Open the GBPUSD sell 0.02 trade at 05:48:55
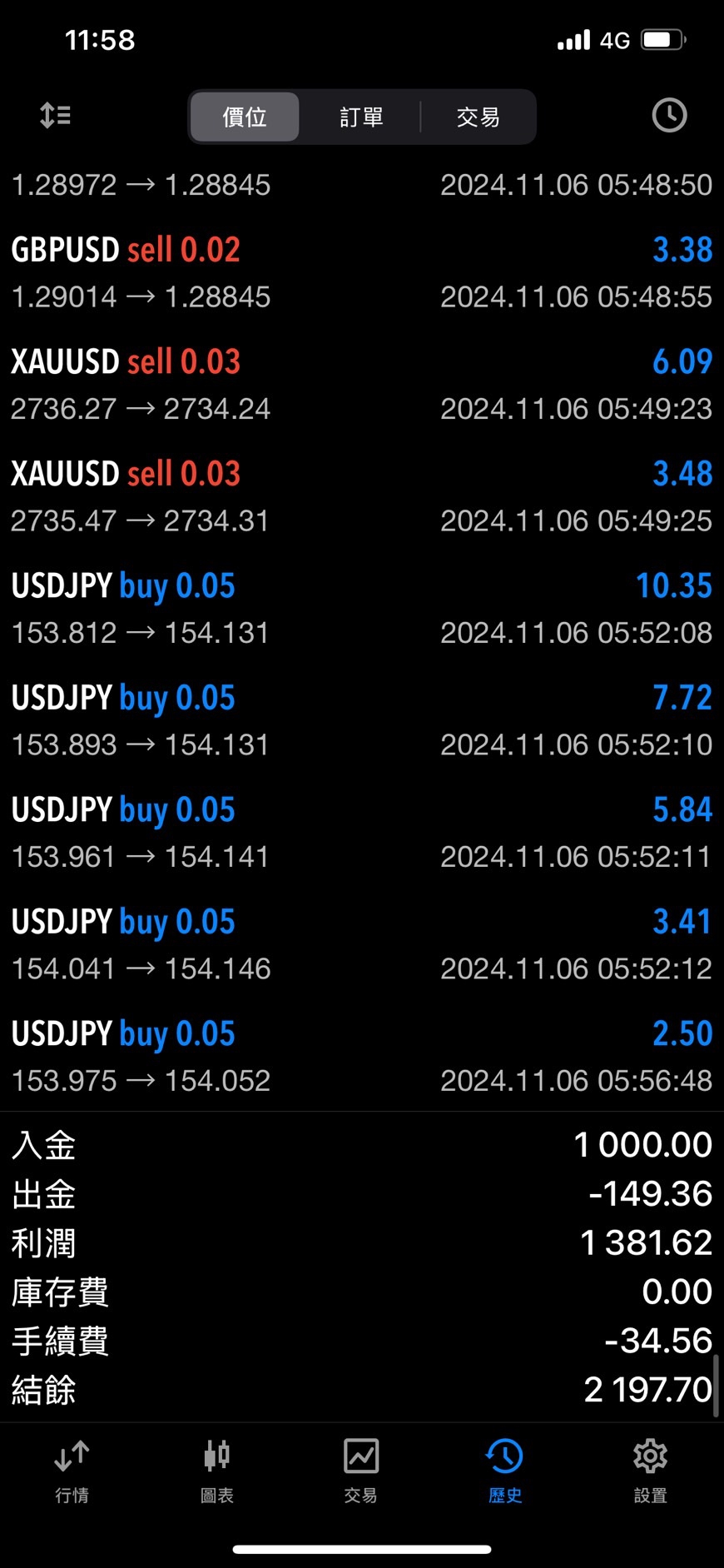The image size is (724, 1568). coord(361,272)
